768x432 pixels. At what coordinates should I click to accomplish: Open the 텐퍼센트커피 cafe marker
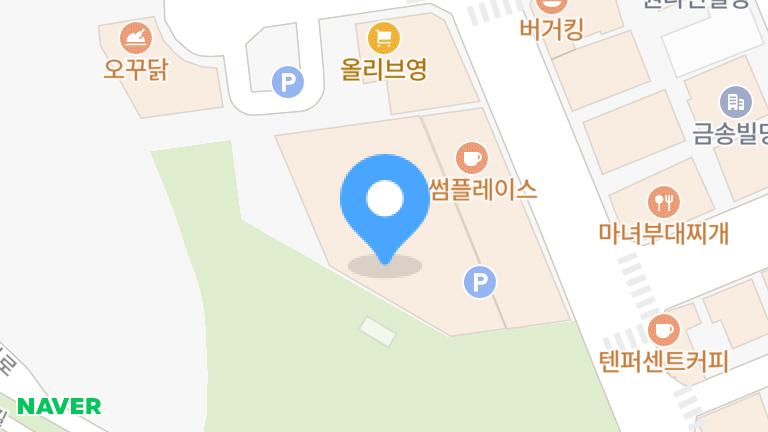(x=664, y=329)
